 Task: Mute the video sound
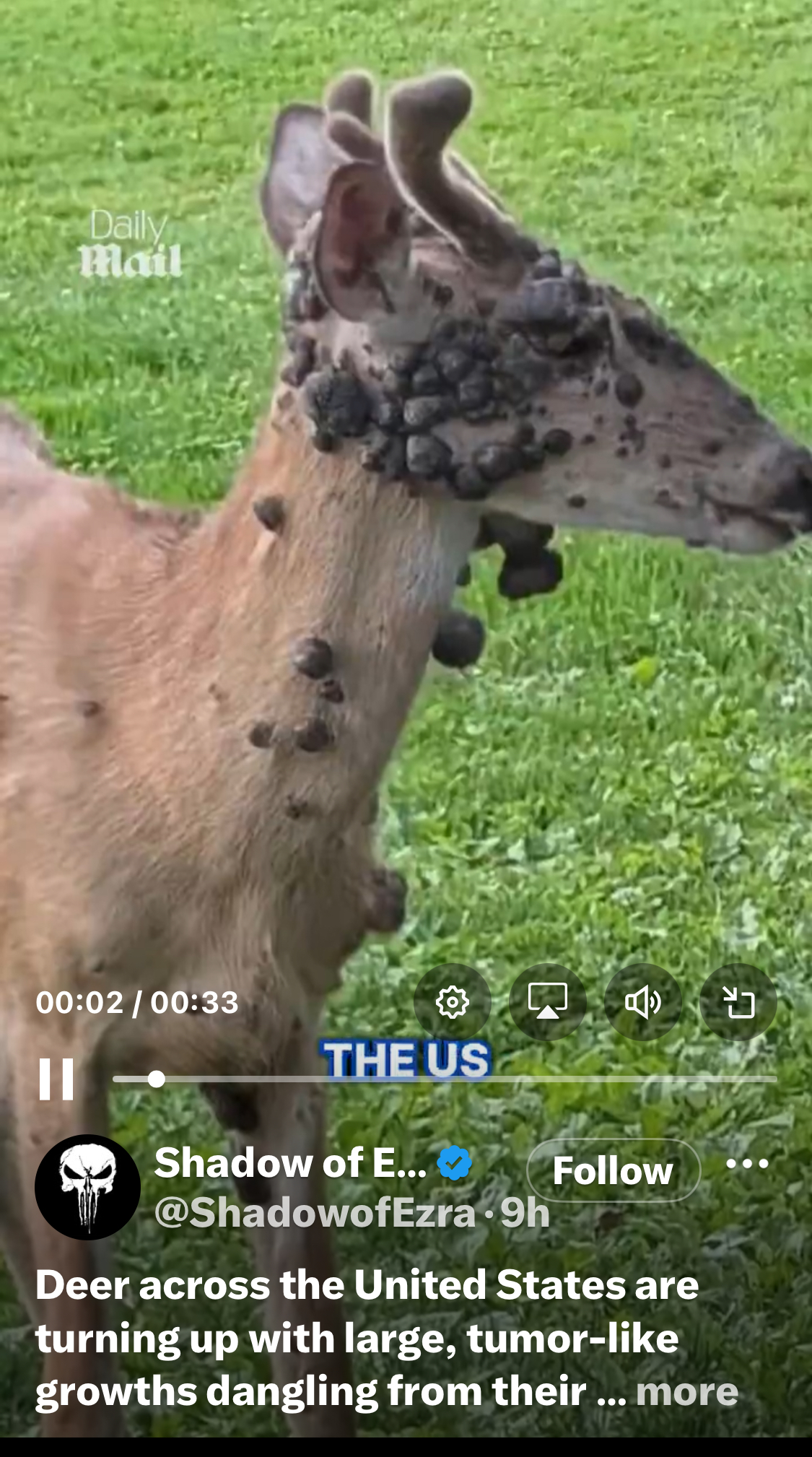643,1002
